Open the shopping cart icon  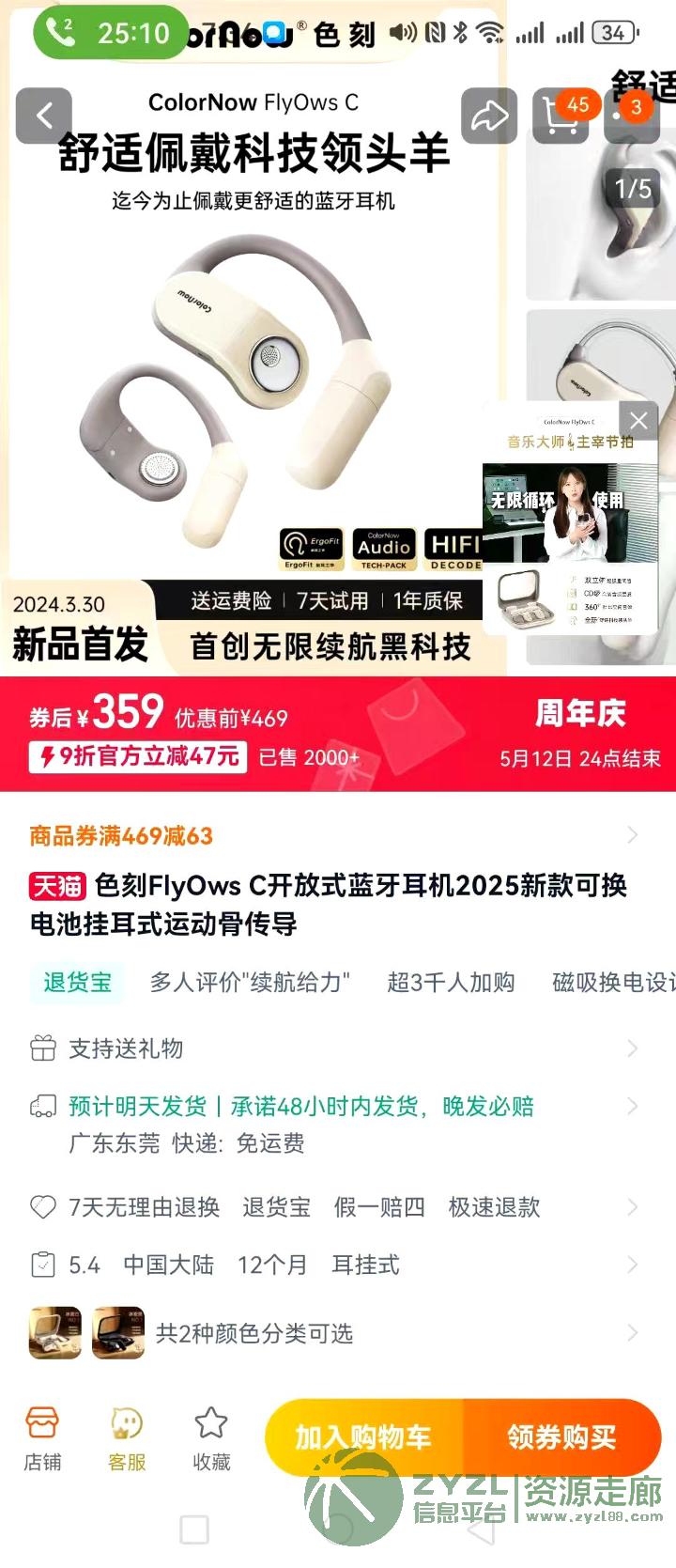(561, 116)
